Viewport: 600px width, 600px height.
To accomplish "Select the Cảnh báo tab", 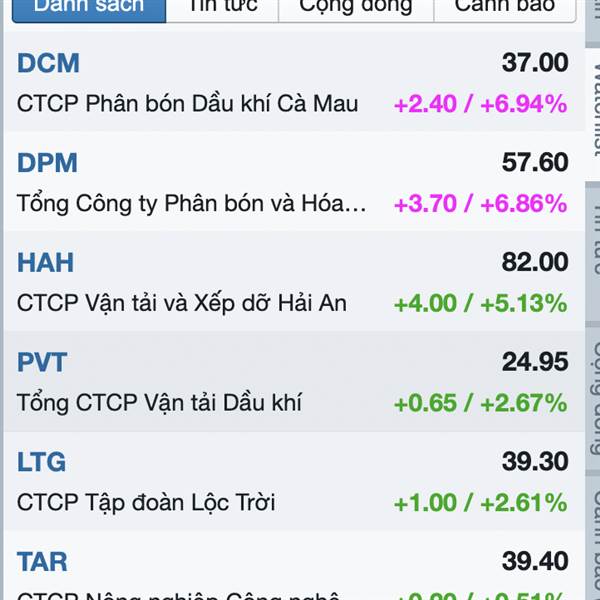I will pyautogui.click(x=505, y=8).
